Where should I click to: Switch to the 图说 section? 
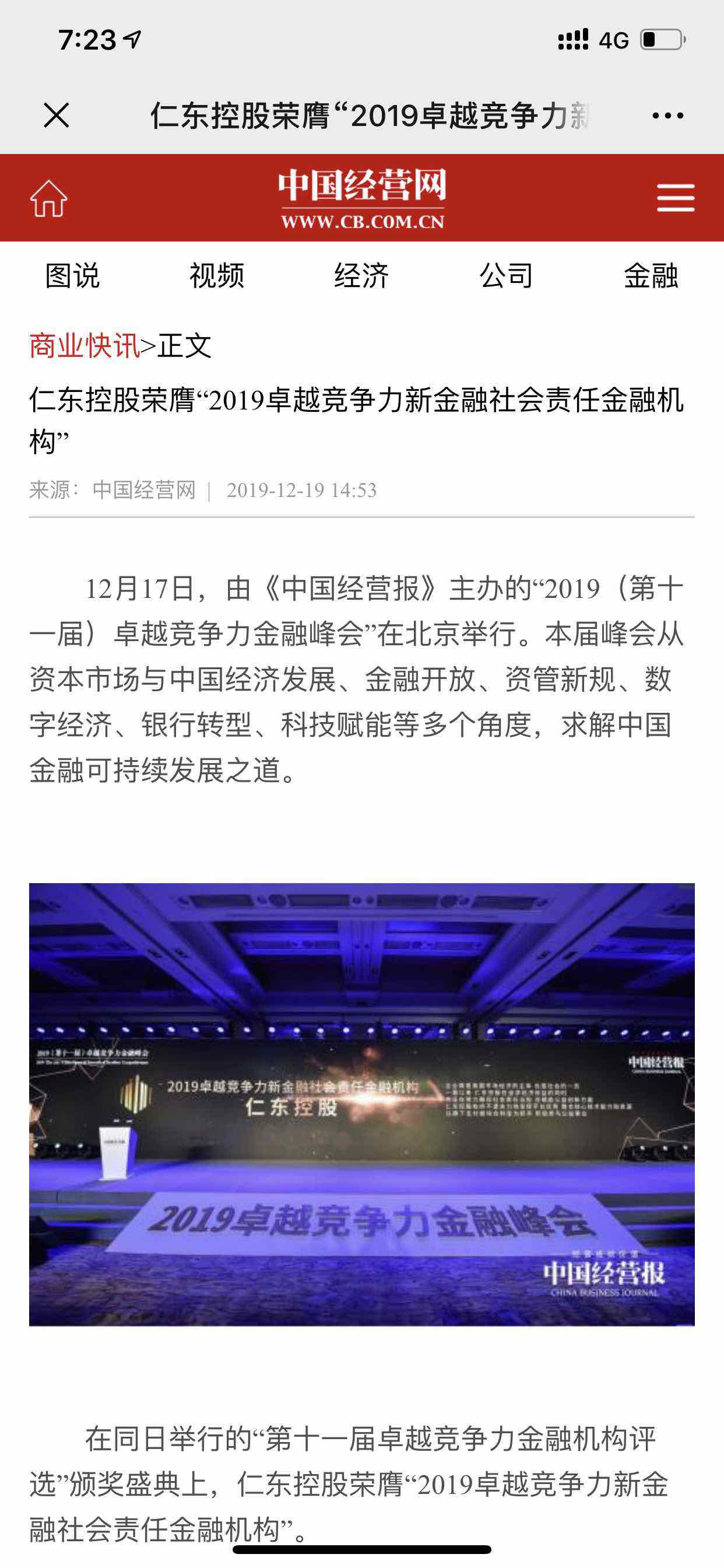72,276
